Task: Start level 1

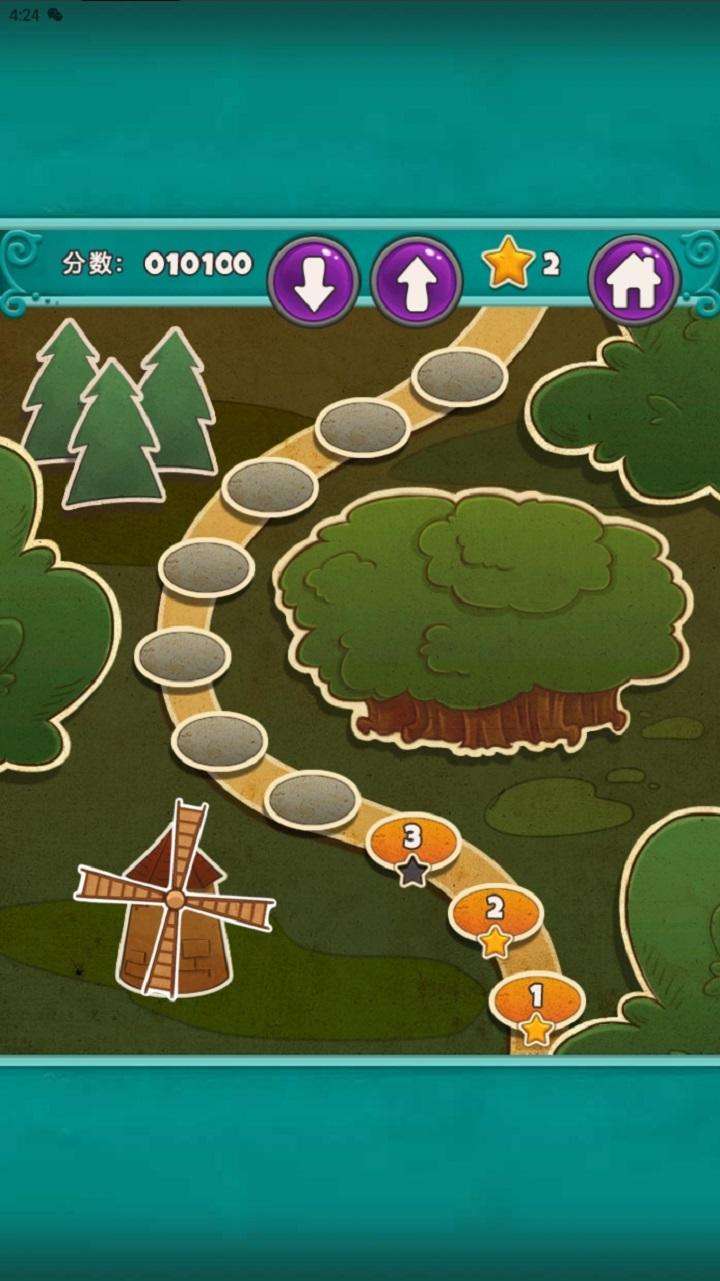Action: coord(537,1003)
